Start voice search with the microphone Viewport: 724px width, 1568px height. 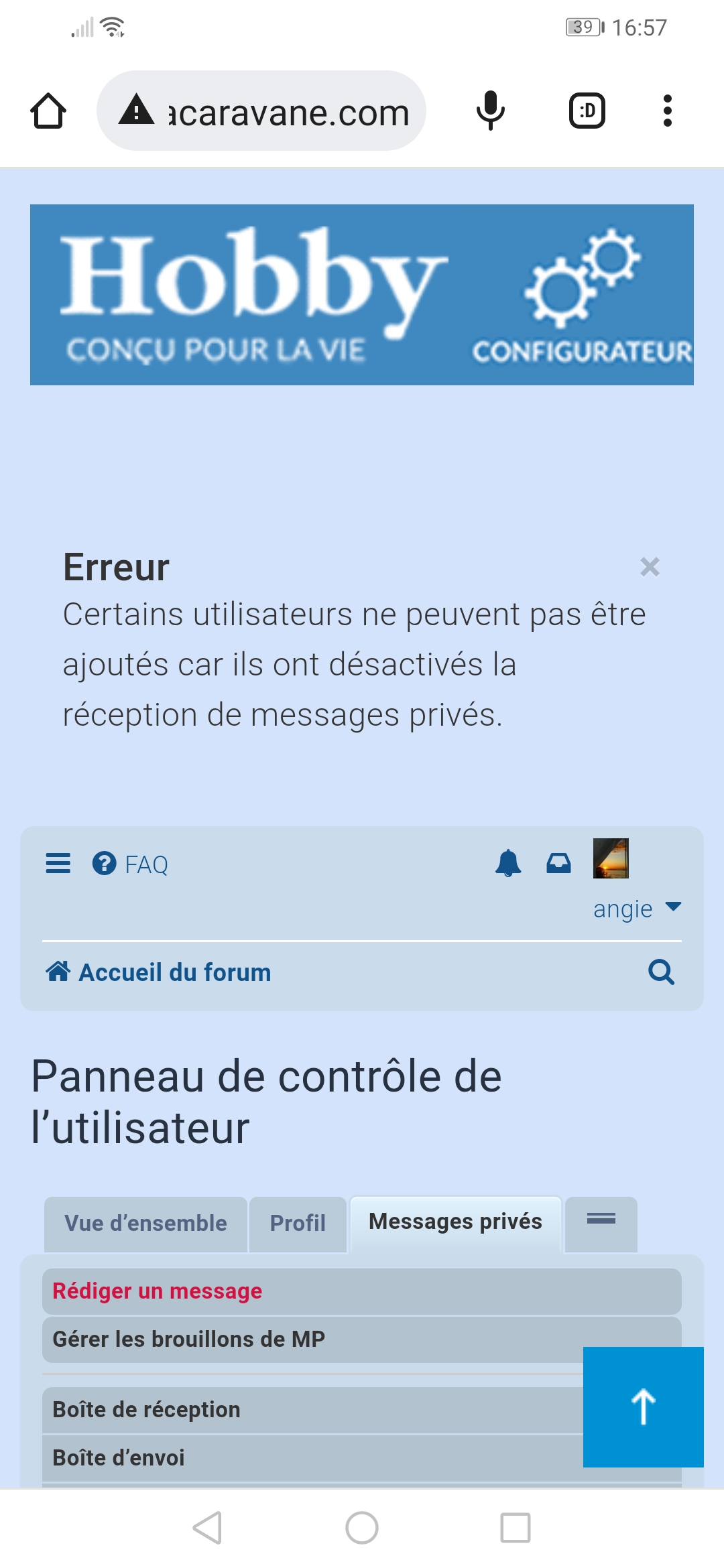[490, 111]
